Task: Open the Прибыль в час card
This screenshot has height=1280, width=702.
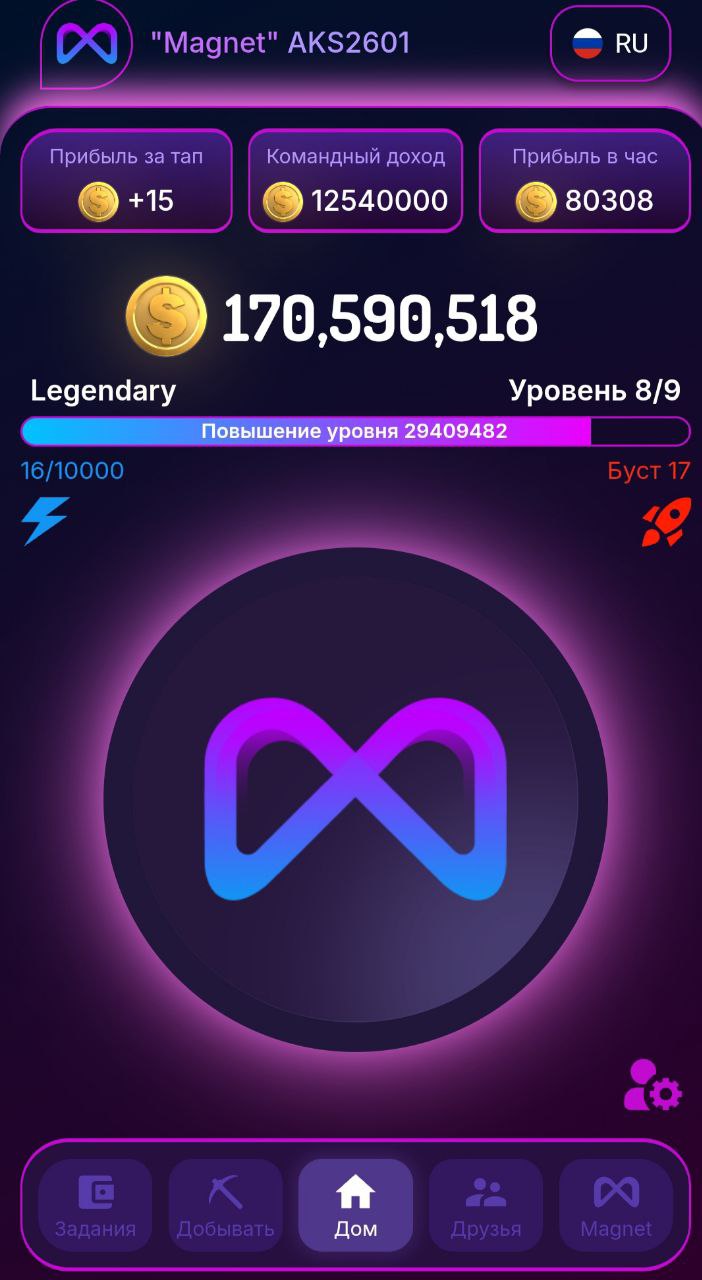Action: point(585,181)
